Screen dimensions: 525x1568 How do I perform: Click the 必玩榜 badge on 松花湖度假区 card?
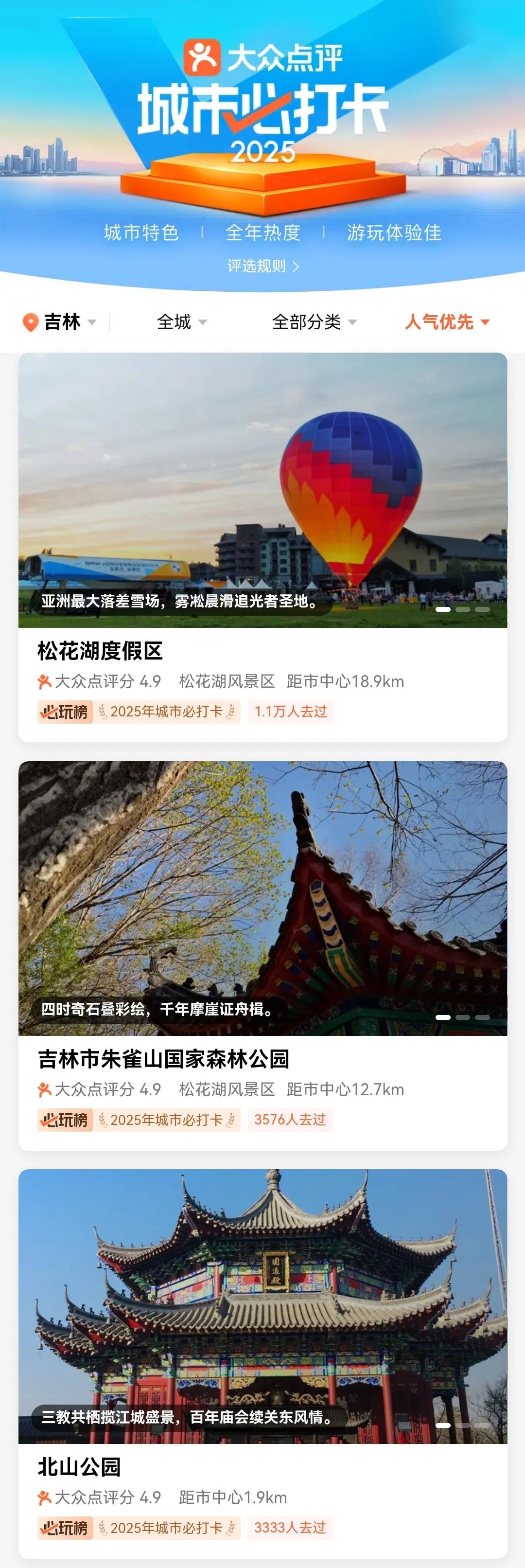tap(65, 711)
